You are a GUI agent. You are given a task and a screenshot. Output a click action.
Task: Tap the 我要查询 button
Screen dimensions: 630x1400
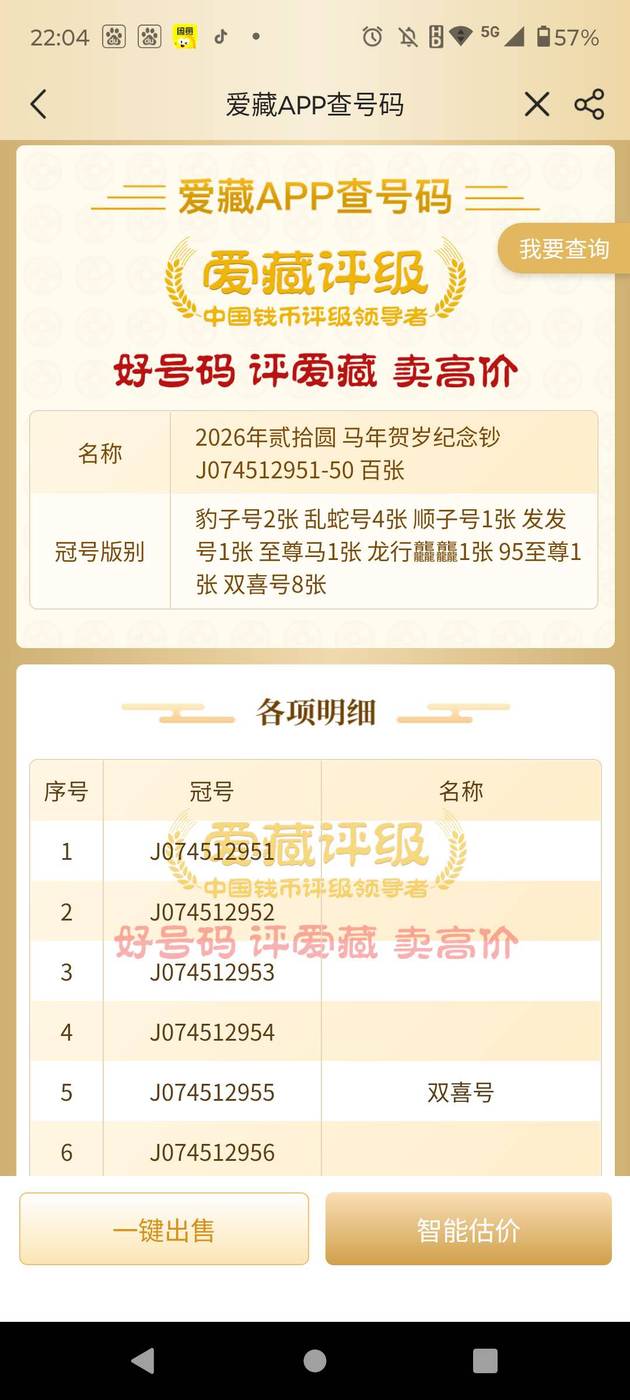point(563,249)
